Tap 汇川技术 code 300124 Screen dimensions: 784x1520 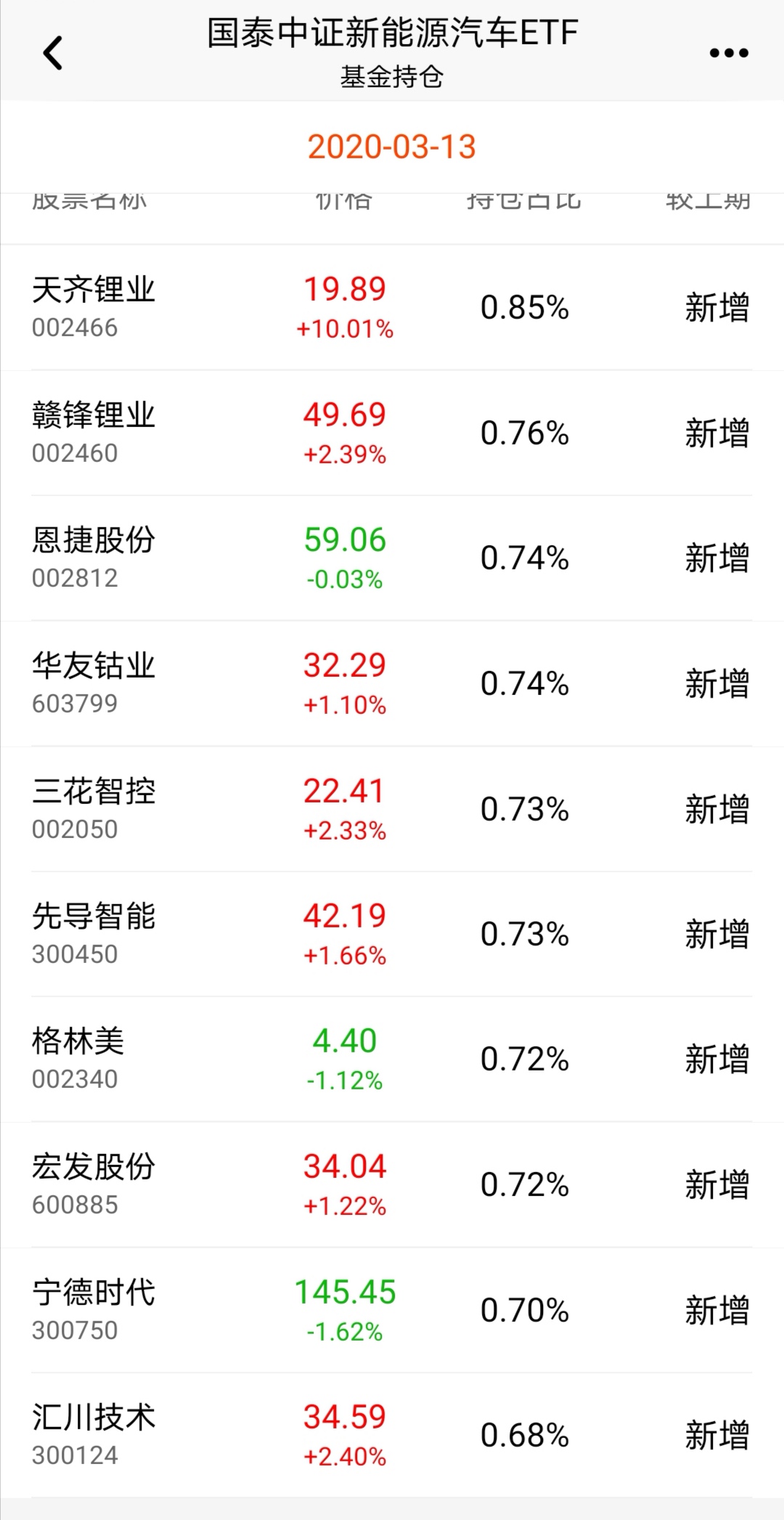click(76, 1455)
